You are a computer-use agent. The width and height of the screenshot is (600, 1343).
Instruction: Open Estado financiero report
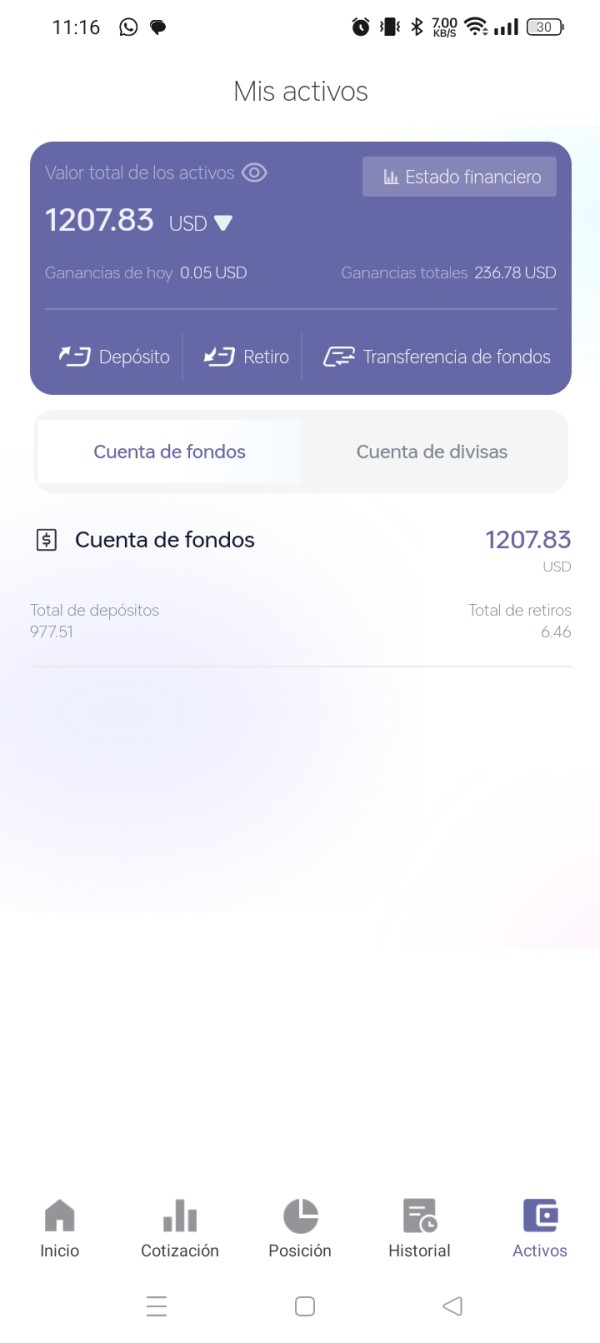click(x=459, y=177)
